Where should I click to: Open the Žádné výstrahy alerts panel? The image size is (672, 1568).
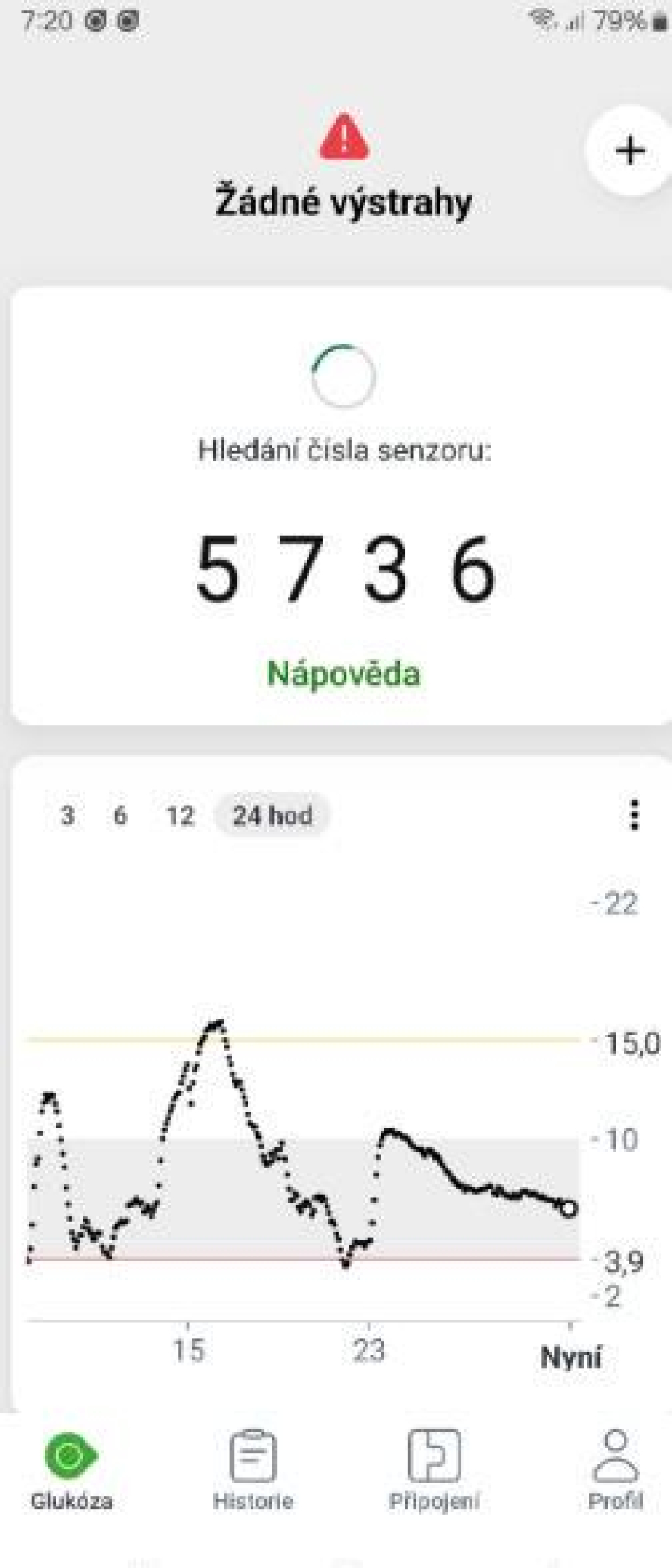(x=344, y=202)
